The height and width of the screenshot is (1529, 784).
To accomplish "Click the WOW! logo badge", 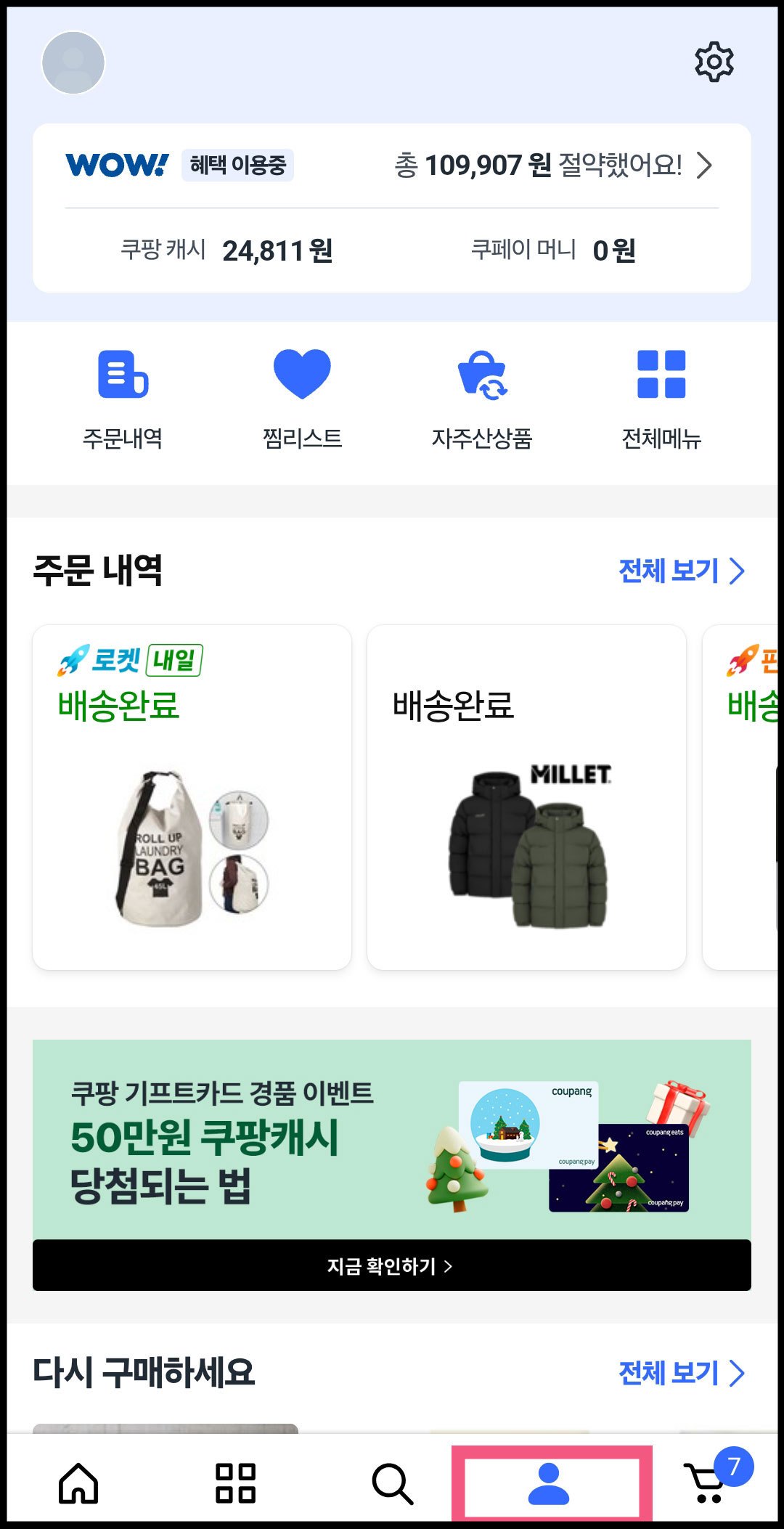I will point(115,166).
